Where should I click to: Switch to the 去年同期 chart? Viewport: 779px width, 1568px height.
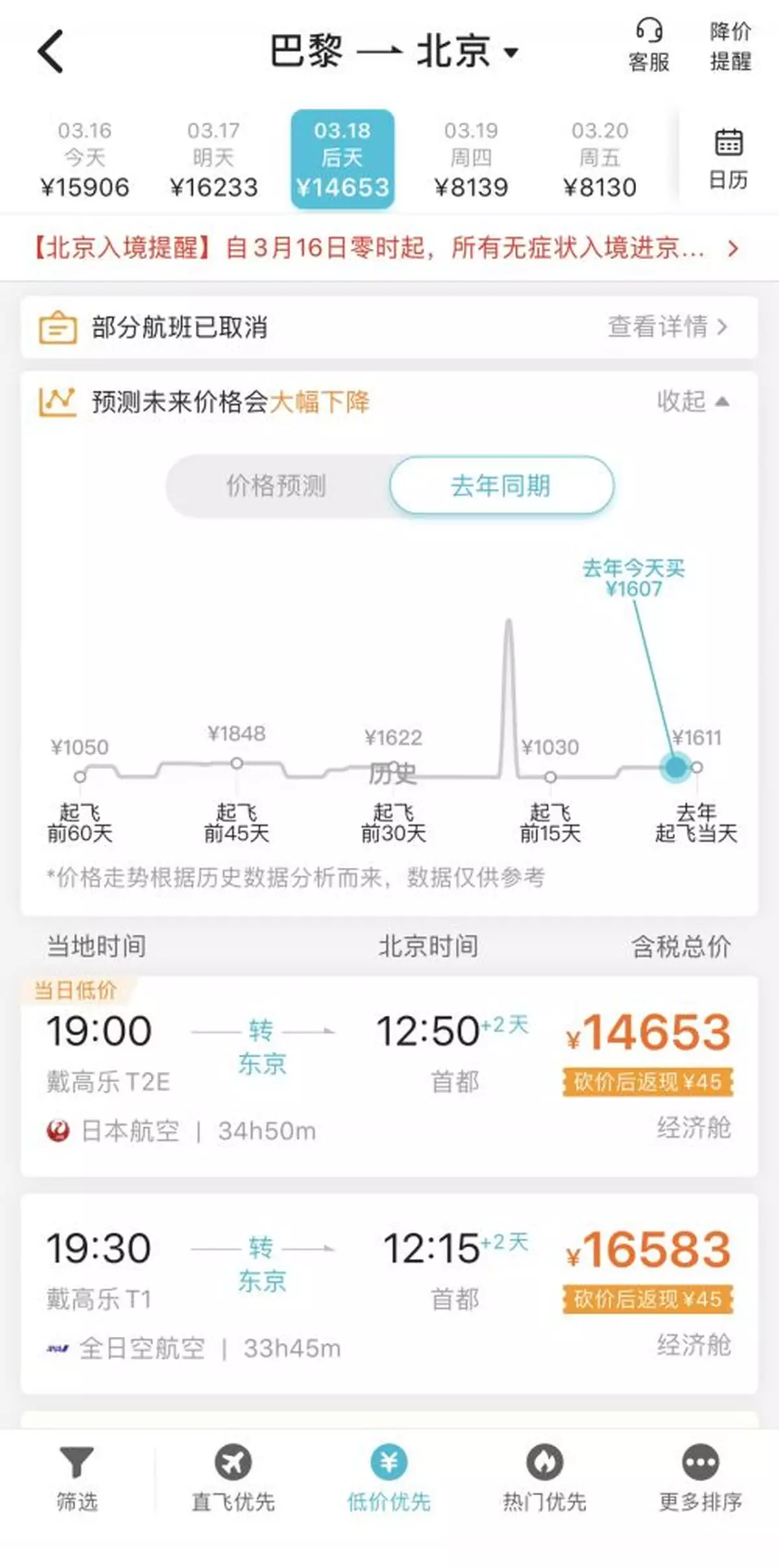501,486
